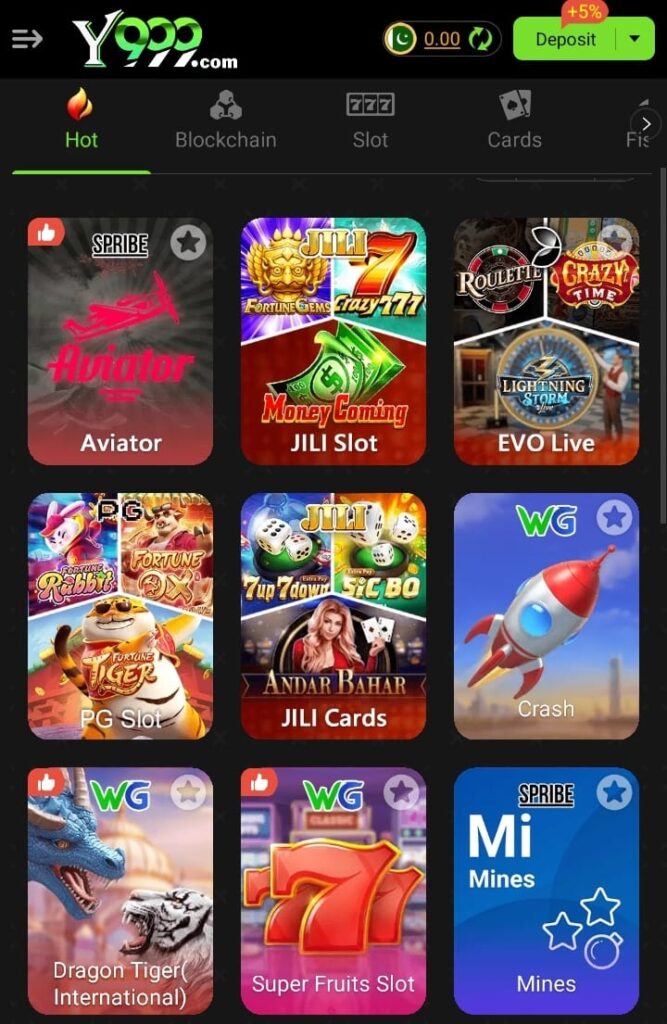Add Mines to favorites
This screenshot has height=1024, width=667.
coord(614,792)
